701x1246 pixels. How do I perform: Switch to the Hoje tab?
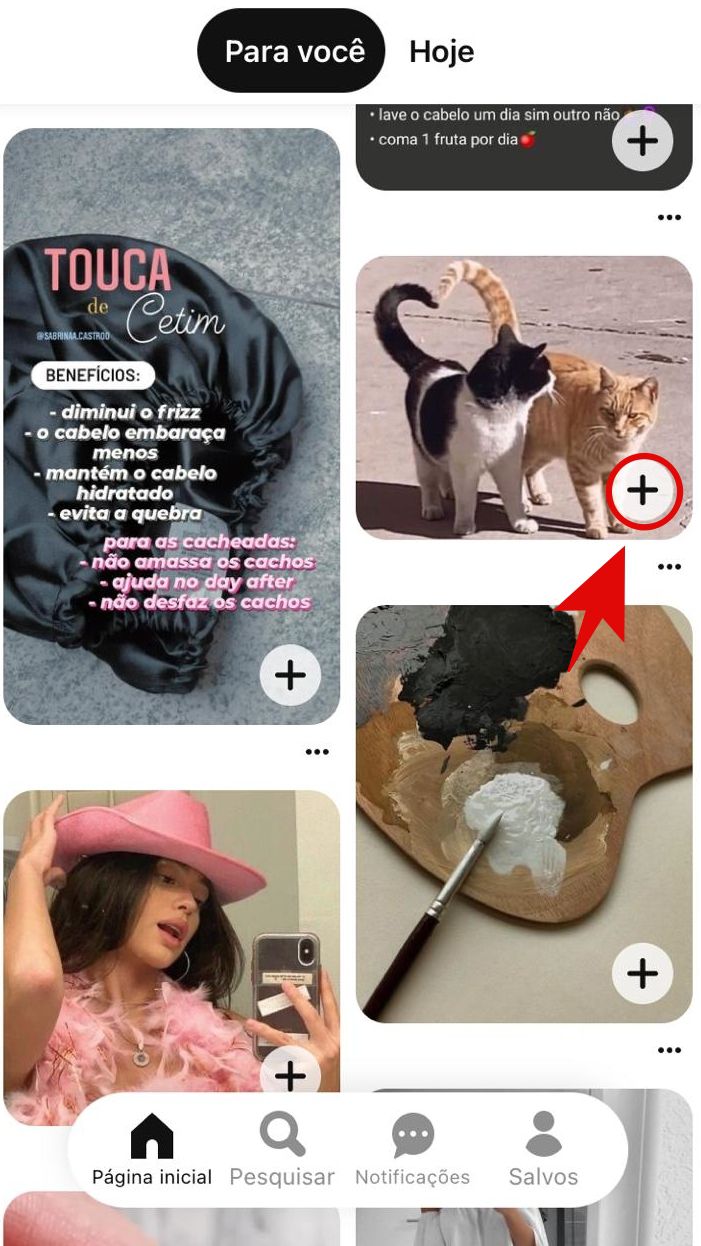tap(441, 51)
